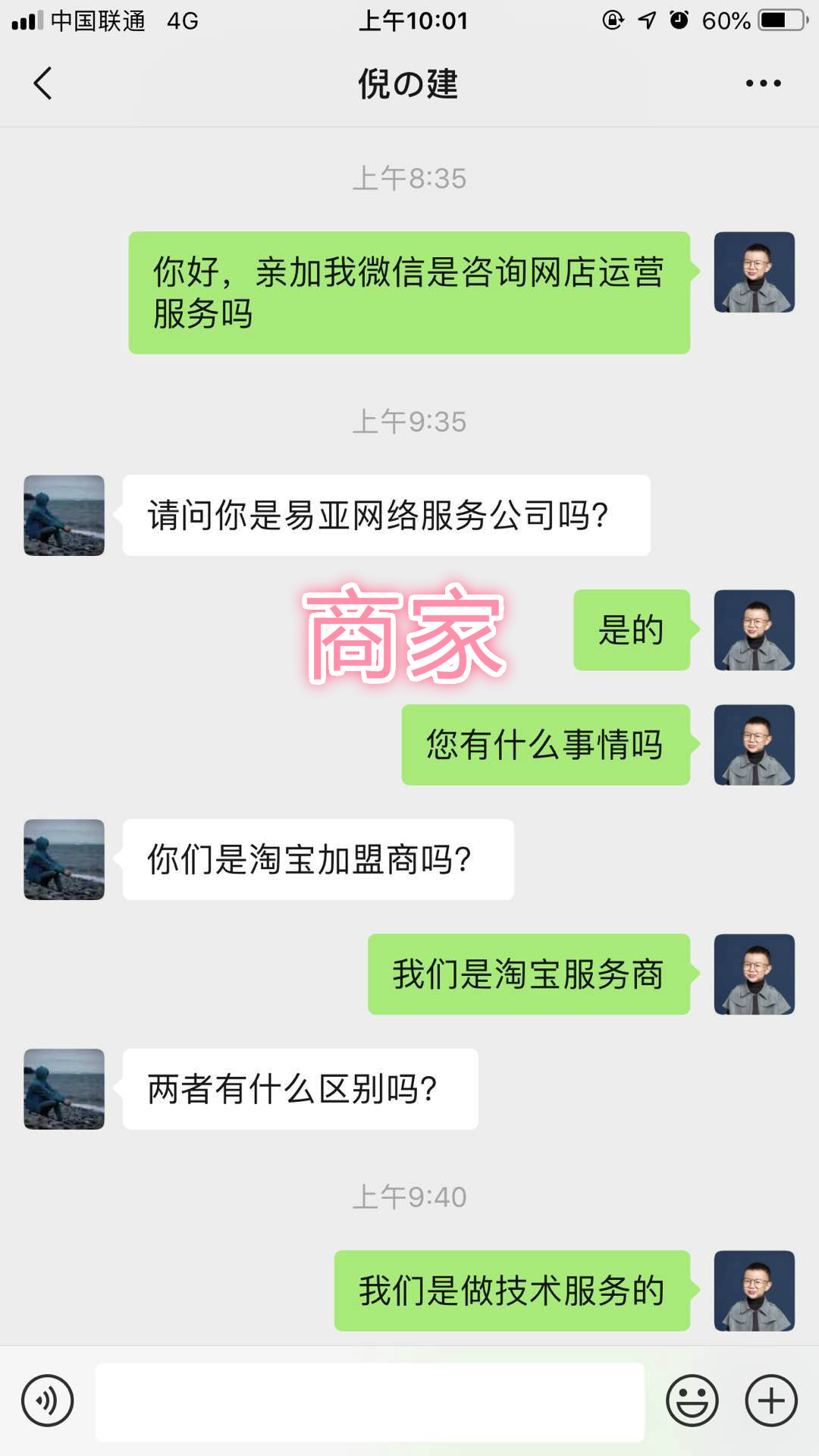Switch to voice message input
This screenshot has width=819, height=1456.
48,1401
